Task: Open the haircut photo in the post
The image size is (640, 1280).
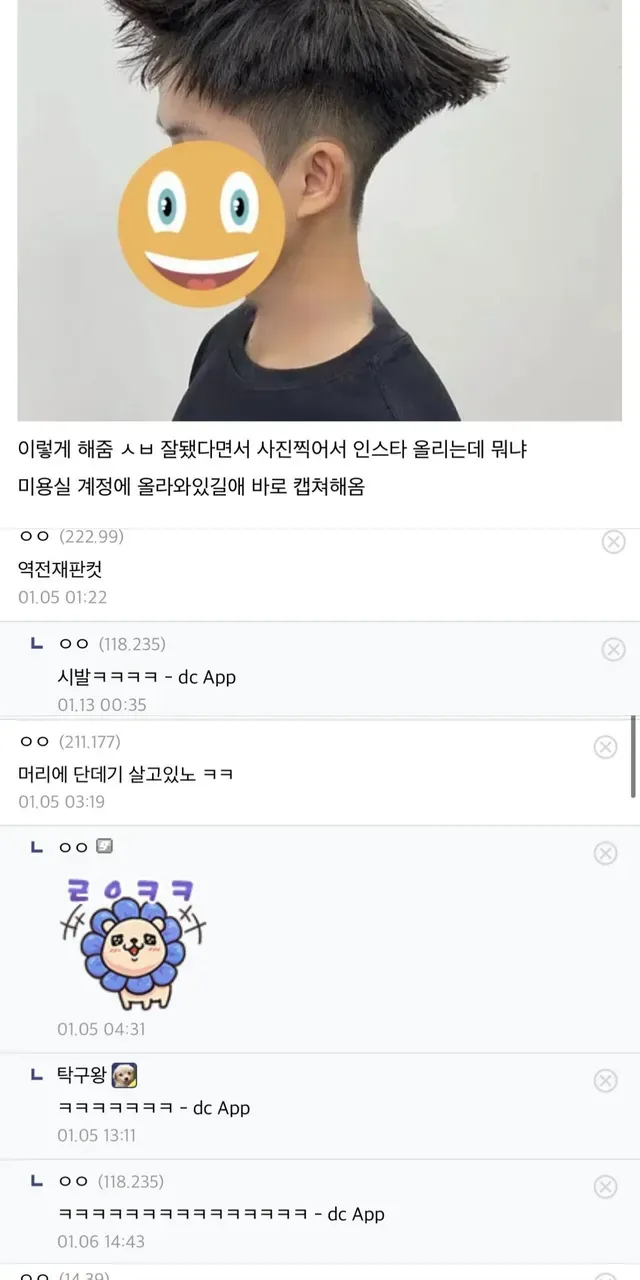Action: click(x=319, y=210)
